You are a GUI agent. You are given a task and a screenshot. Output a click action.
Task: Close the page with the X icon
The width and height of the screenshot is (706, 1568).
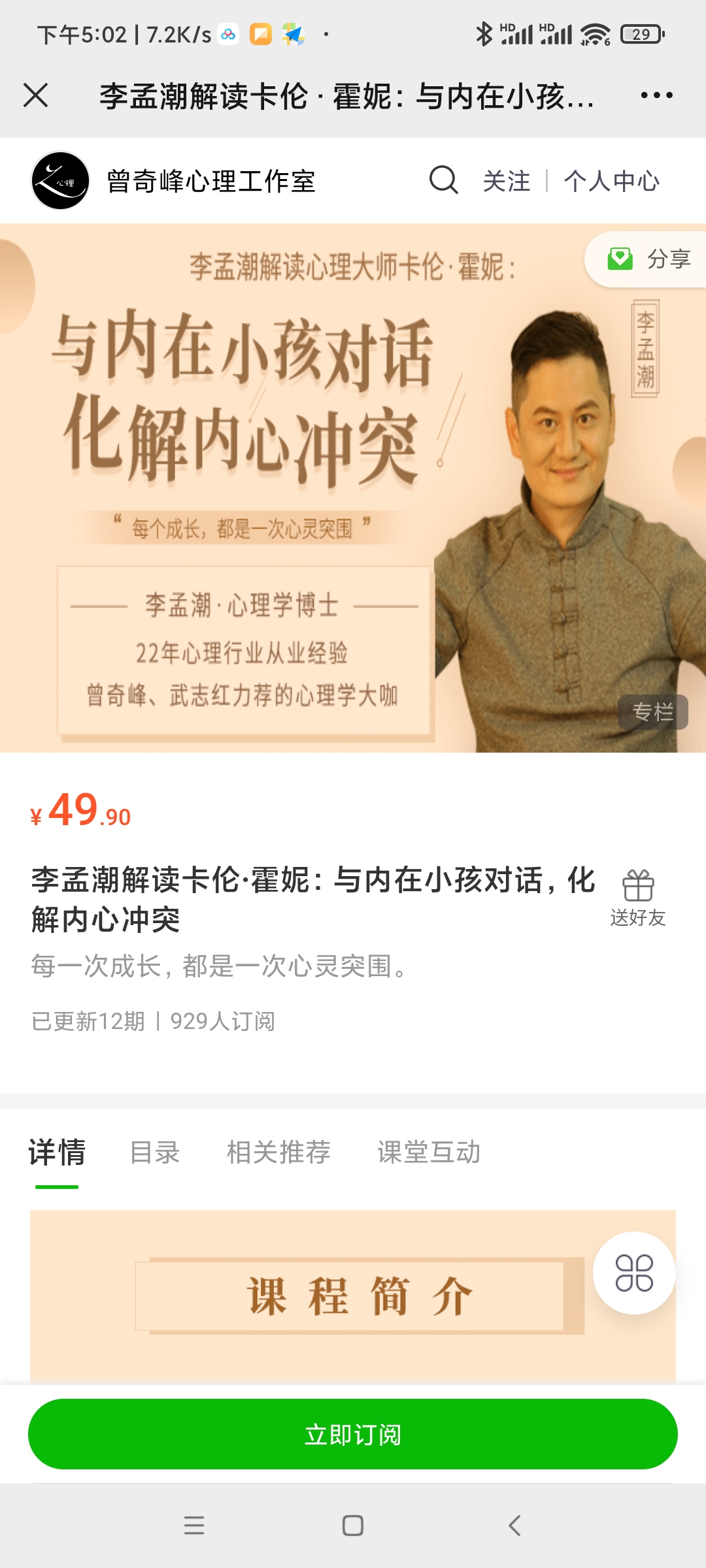point(36,95)
